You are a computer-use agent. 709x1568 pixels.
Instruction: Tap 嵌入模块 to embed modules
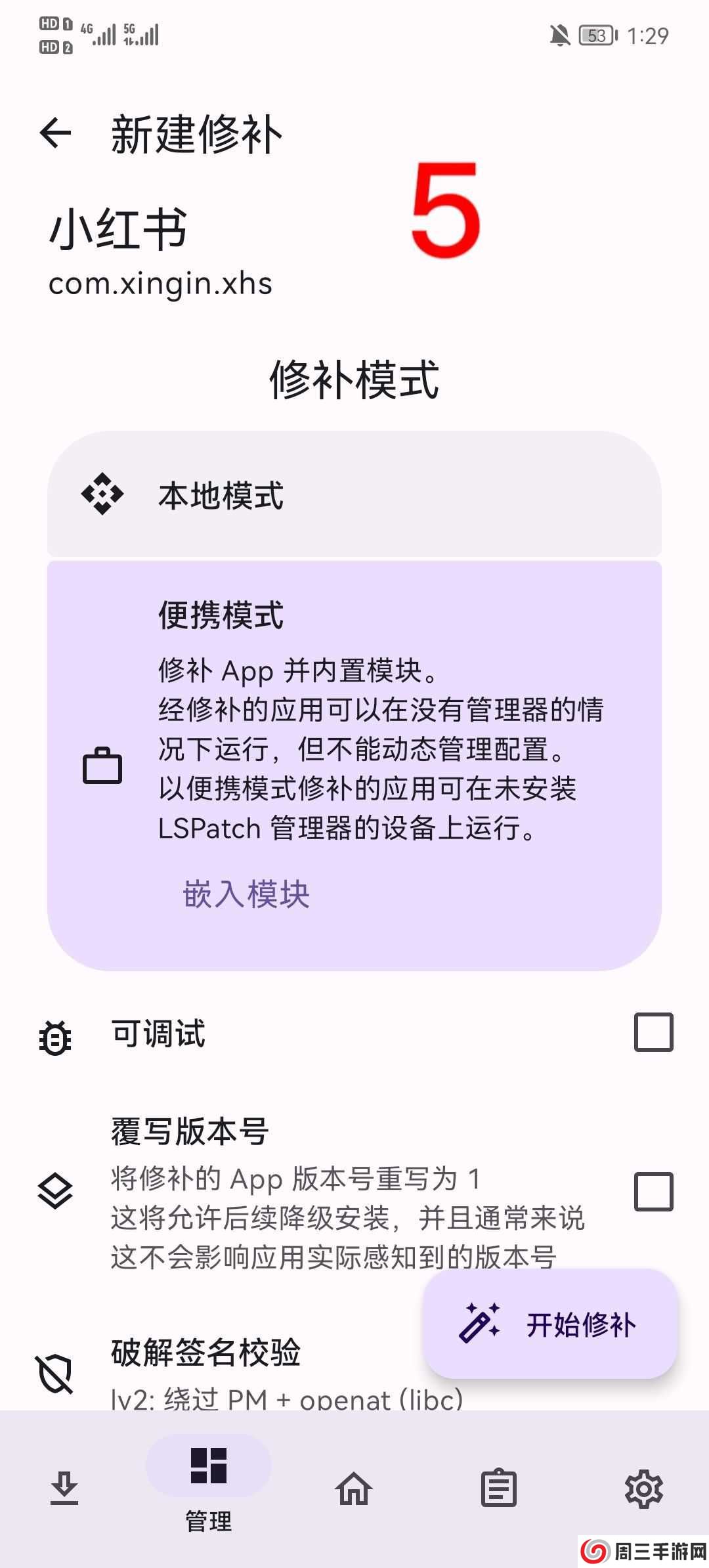(246, 894)
